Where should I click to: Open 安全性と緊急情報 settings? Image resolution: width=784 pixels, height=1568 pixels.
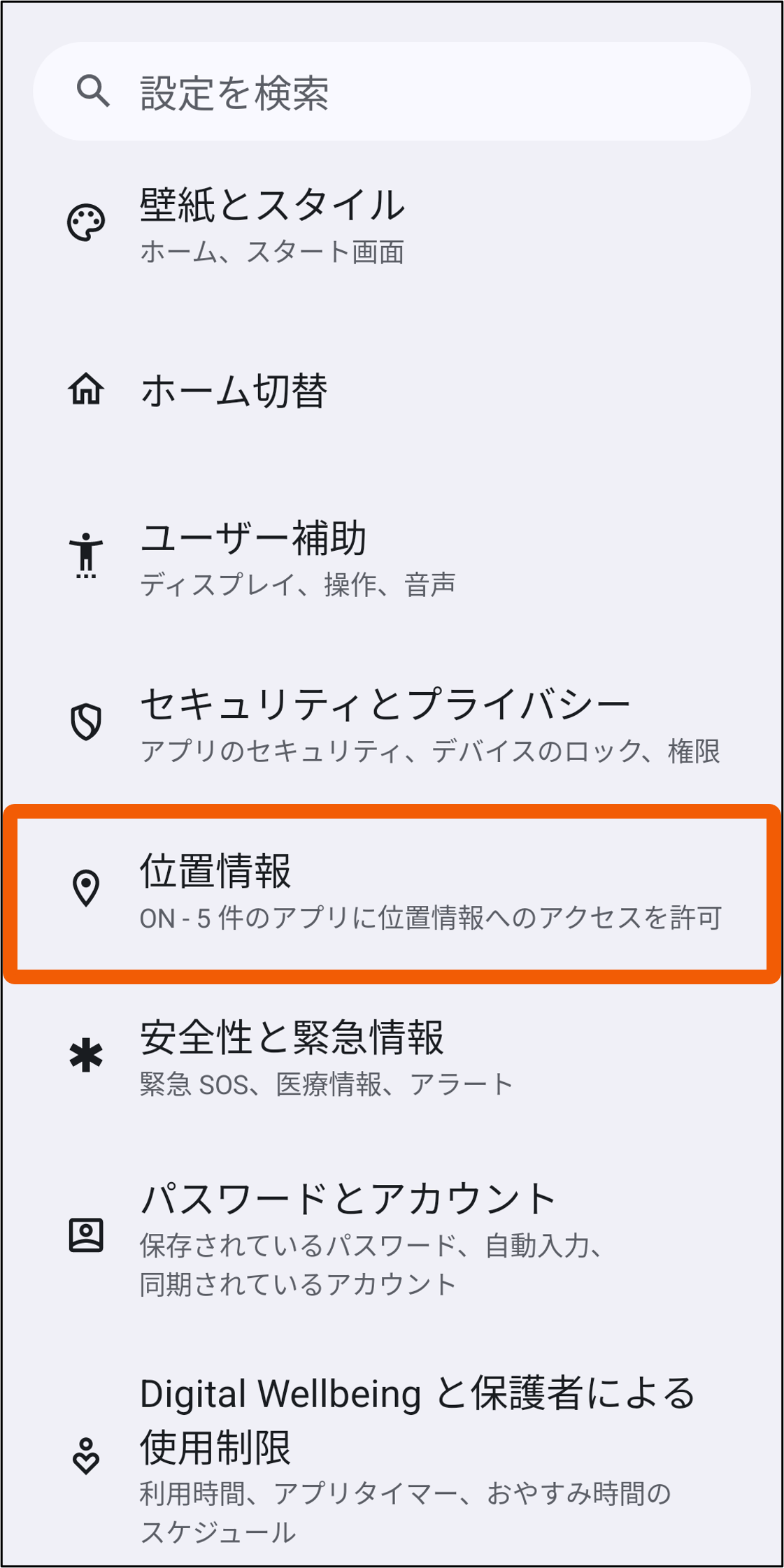tap(392, 1056)
